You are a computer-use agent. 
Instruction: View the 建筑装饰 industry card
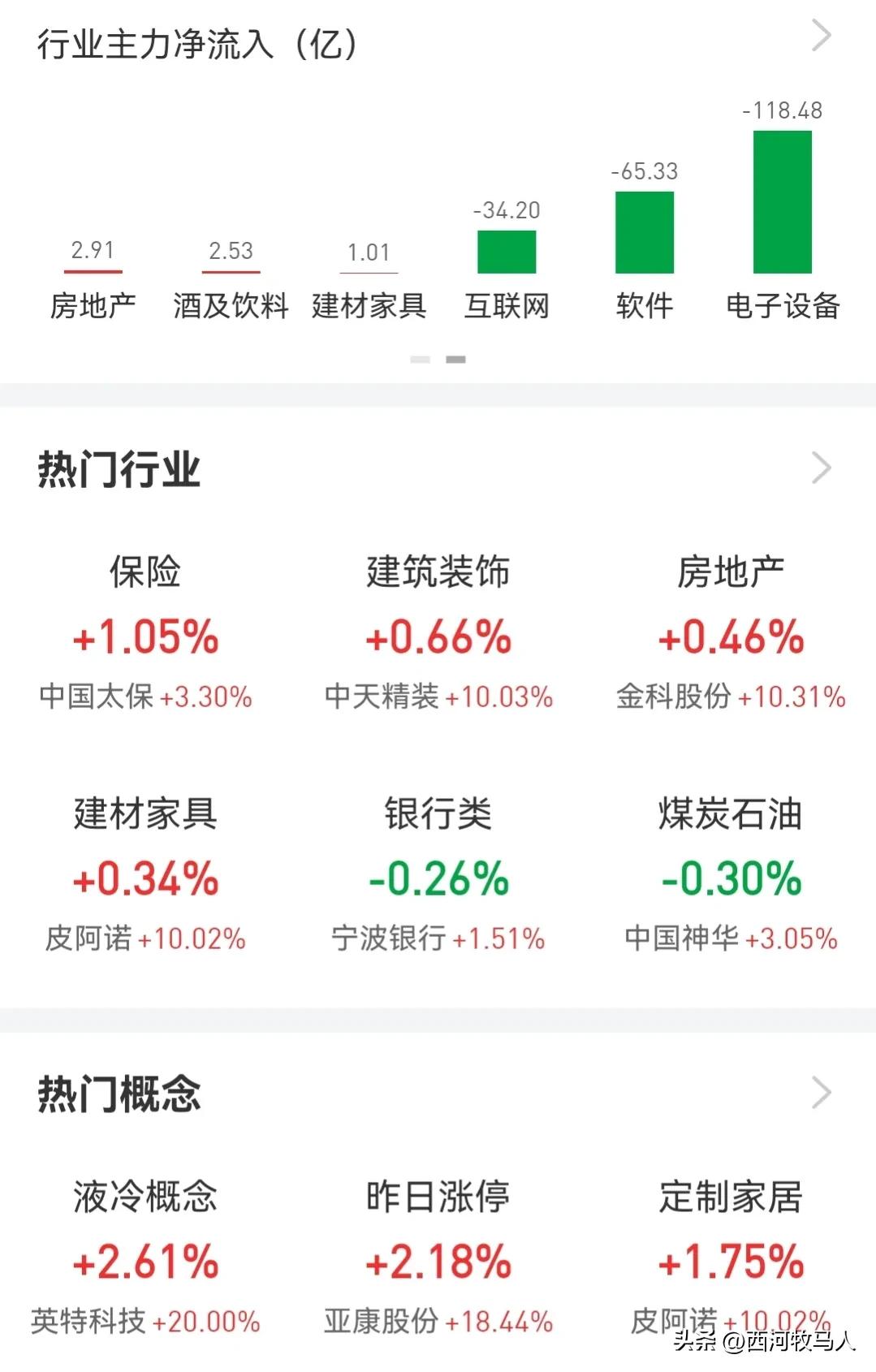tap(438, 633)
